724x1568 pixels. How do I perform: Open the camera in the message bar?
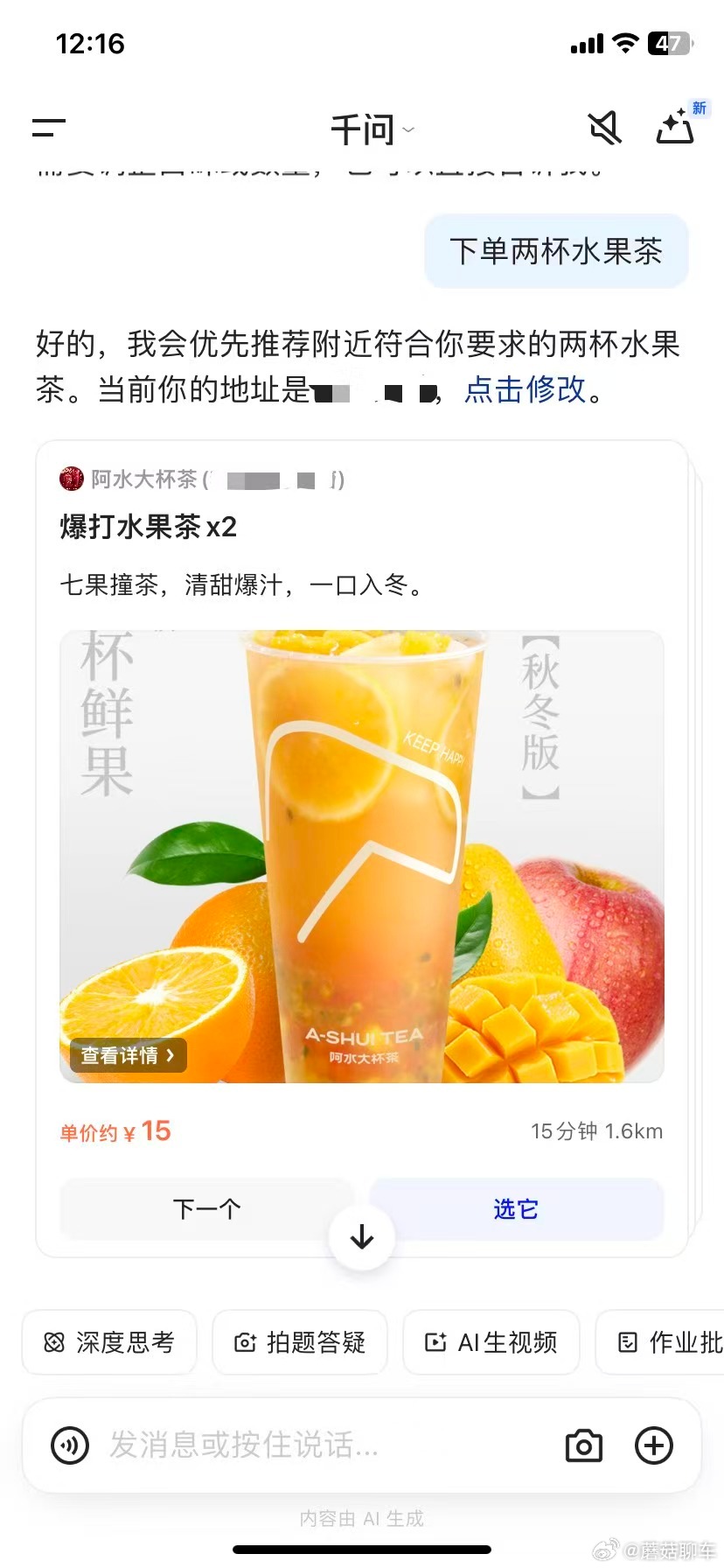583,1446
